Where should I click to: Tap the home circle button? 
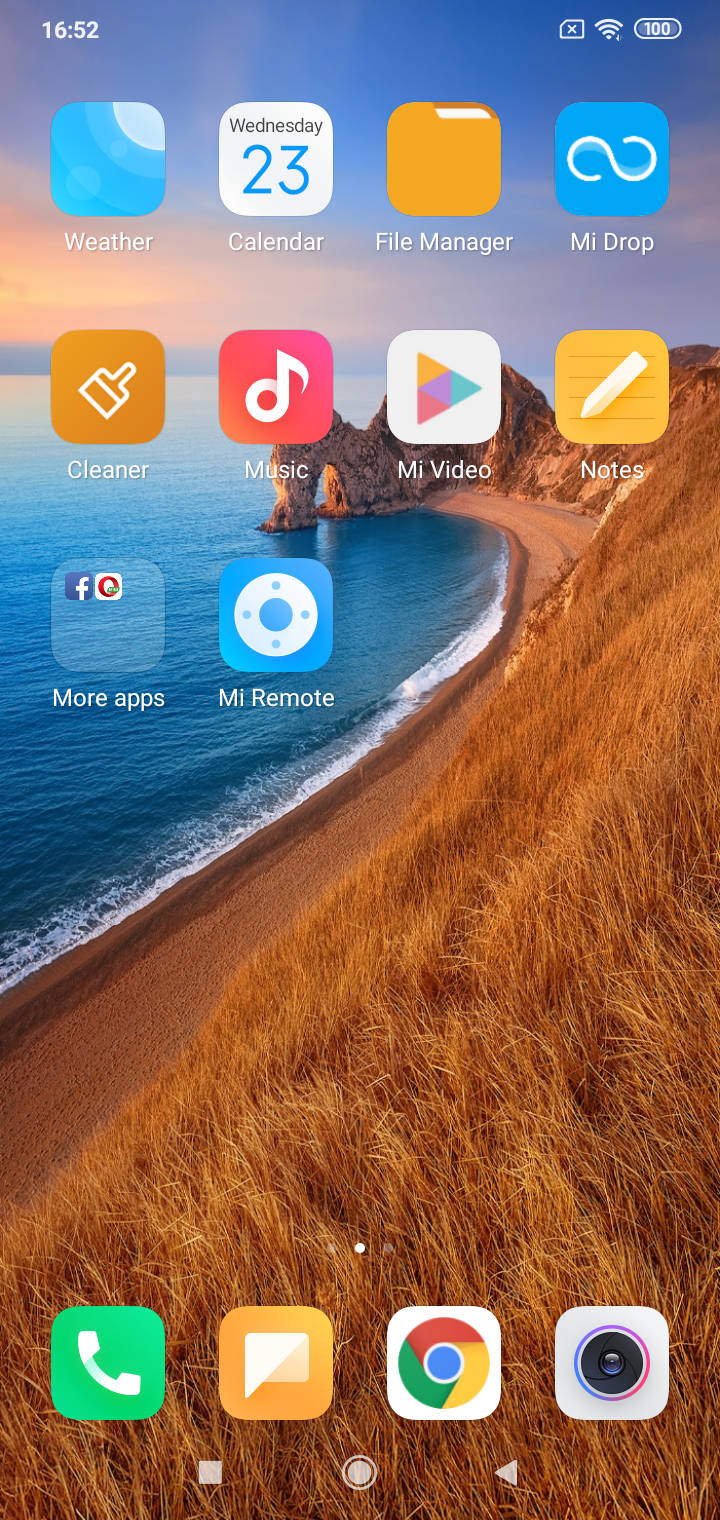(359, 1472)
